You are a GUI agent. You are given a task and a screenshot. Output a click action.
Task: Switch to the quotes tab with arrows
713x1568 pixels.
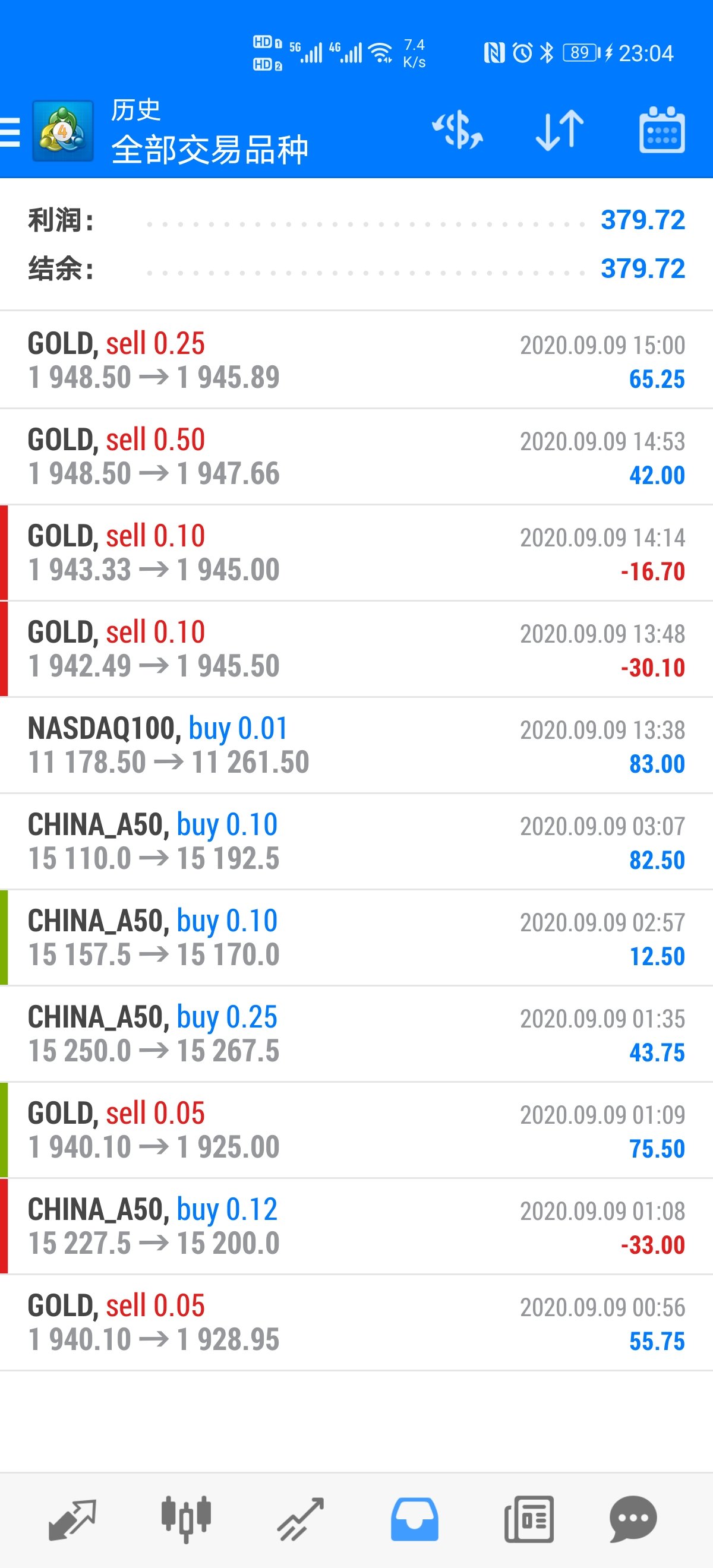tap(72, 1519)
